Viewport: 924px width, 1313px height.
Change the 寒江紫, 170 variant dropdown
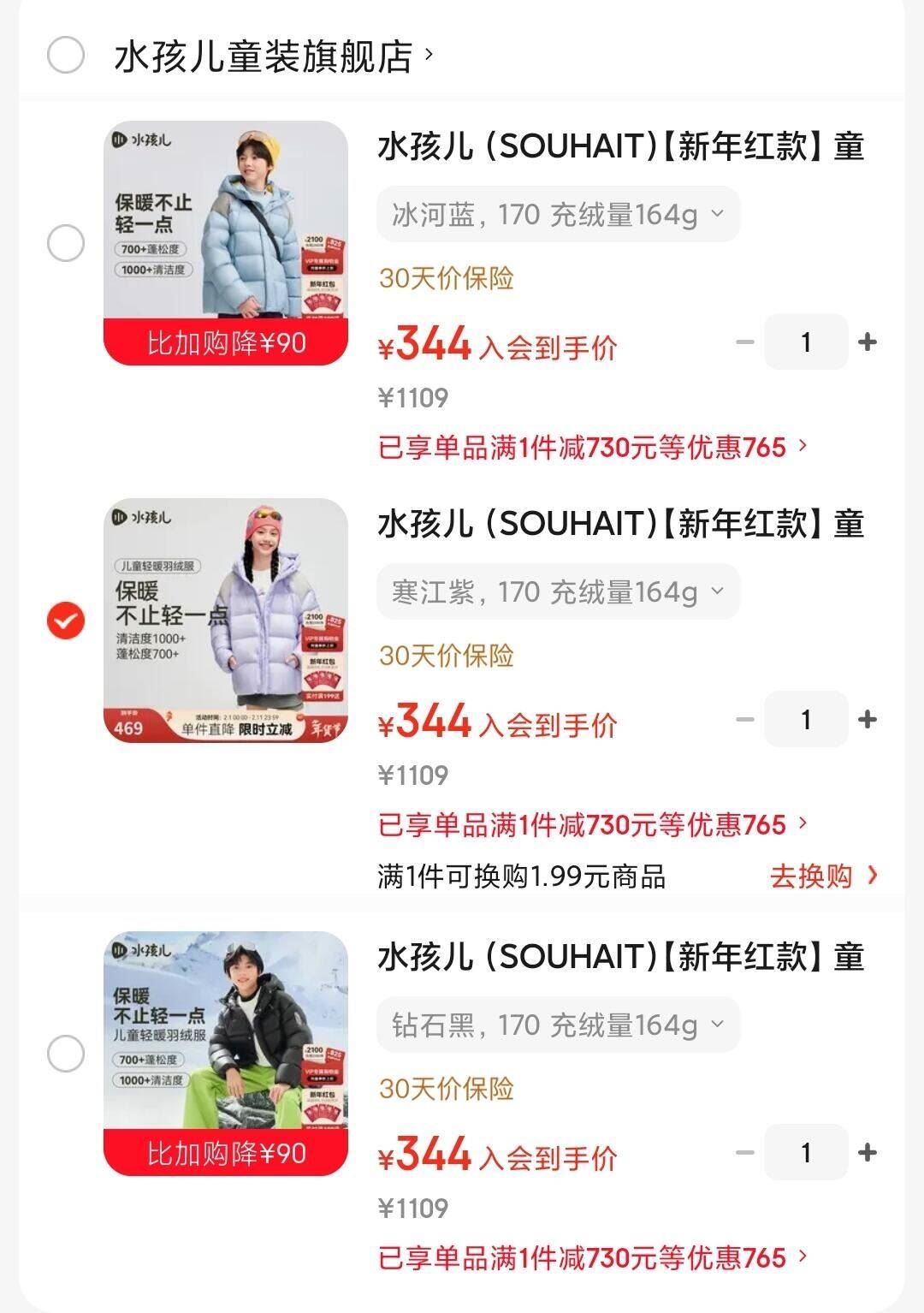(x=558, y=591)
